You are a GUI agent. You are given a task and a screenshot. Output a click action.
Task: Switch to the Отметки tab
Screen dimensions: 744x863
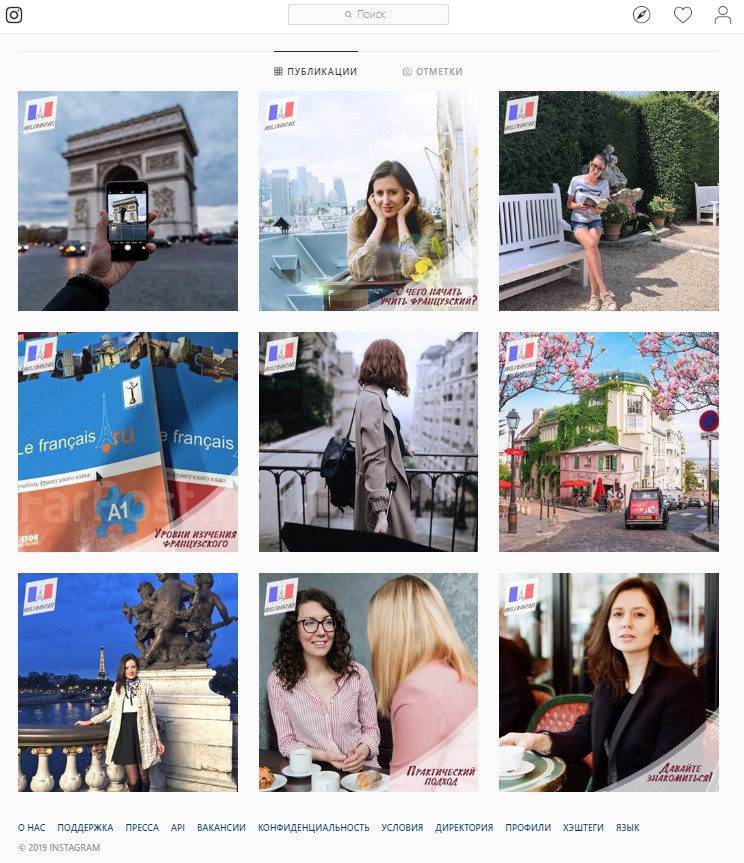(432, 72)
